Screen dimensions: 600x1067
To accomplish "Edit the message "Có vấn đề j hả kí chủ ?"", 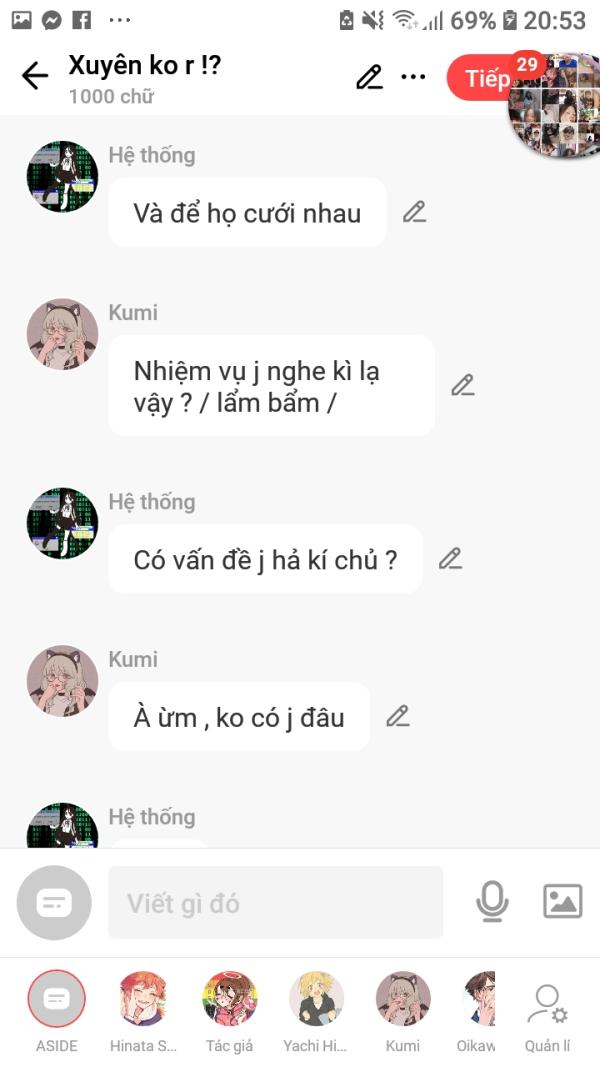I will pyautogui.click(x=450, y=559).
